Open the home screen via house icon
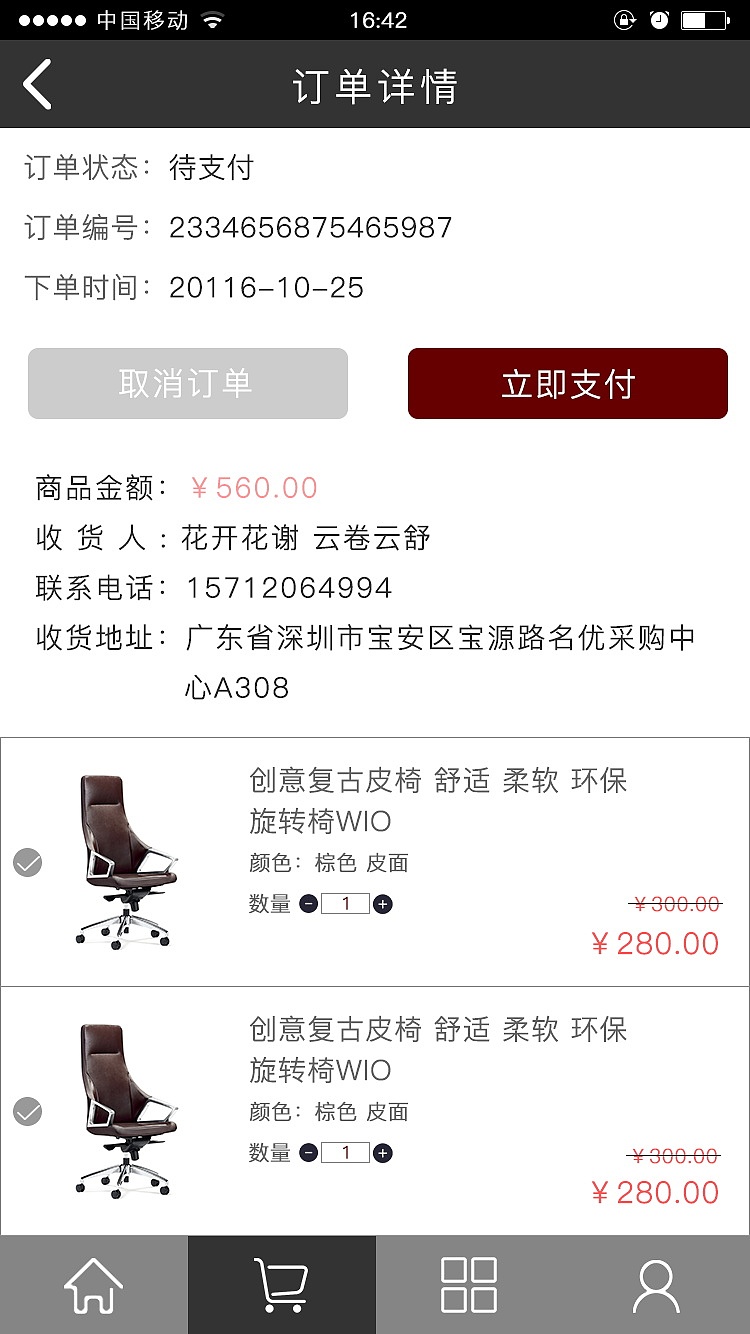 click(x=93, y=1285)
